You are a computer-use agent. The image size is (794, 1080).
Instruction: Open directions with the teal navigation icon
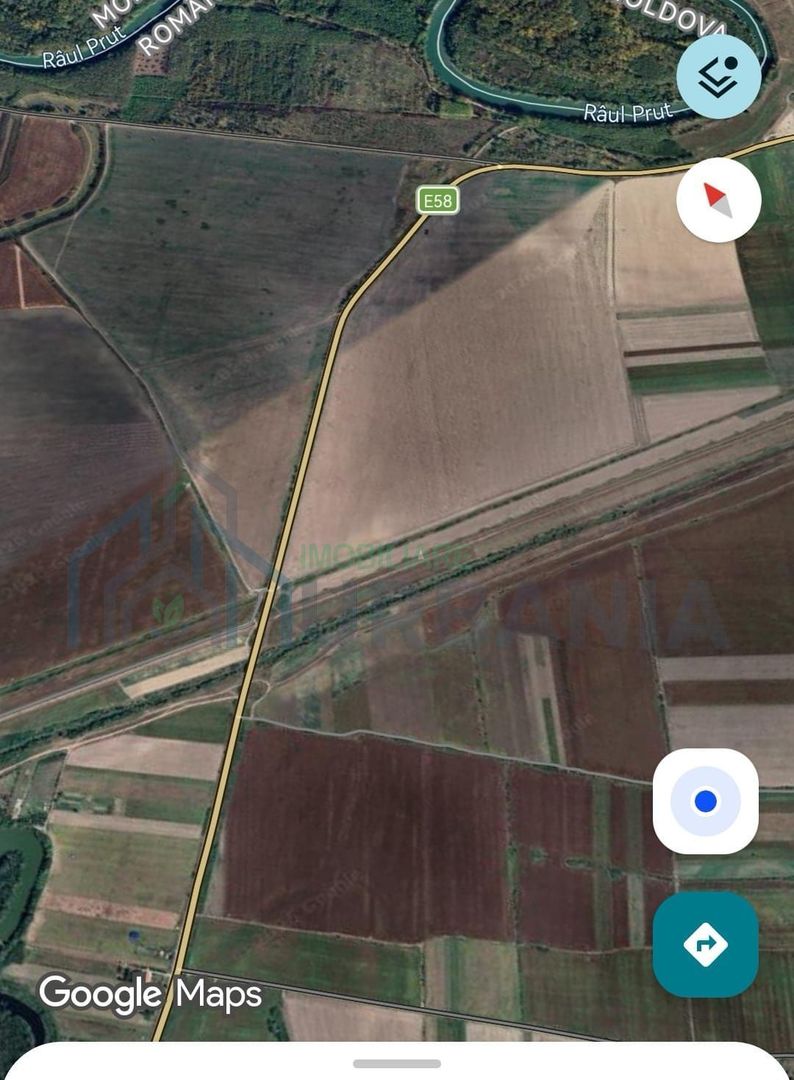pos(705,941)
